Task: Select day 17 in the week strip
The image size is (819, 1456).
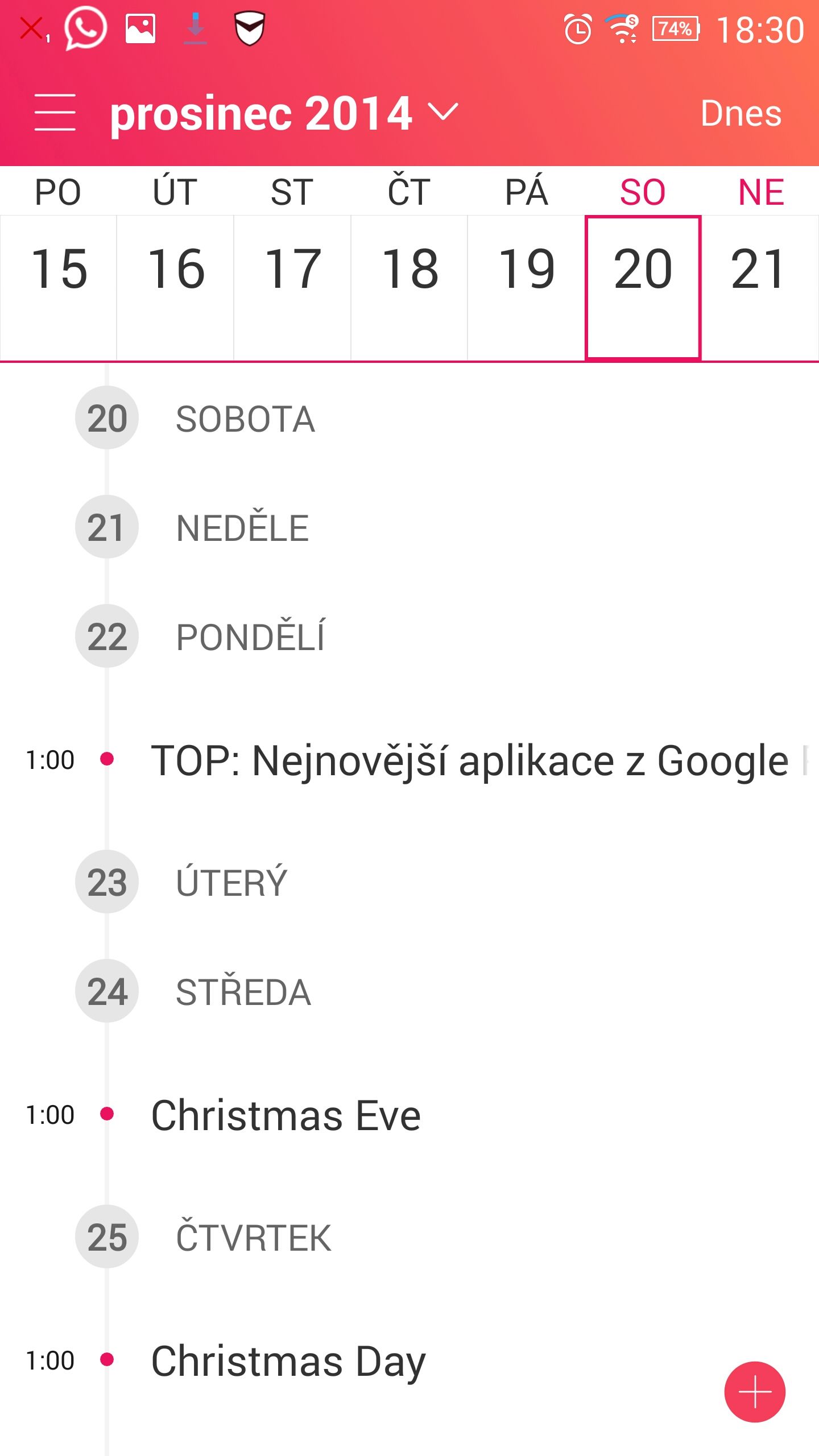Action: point(292,288)
